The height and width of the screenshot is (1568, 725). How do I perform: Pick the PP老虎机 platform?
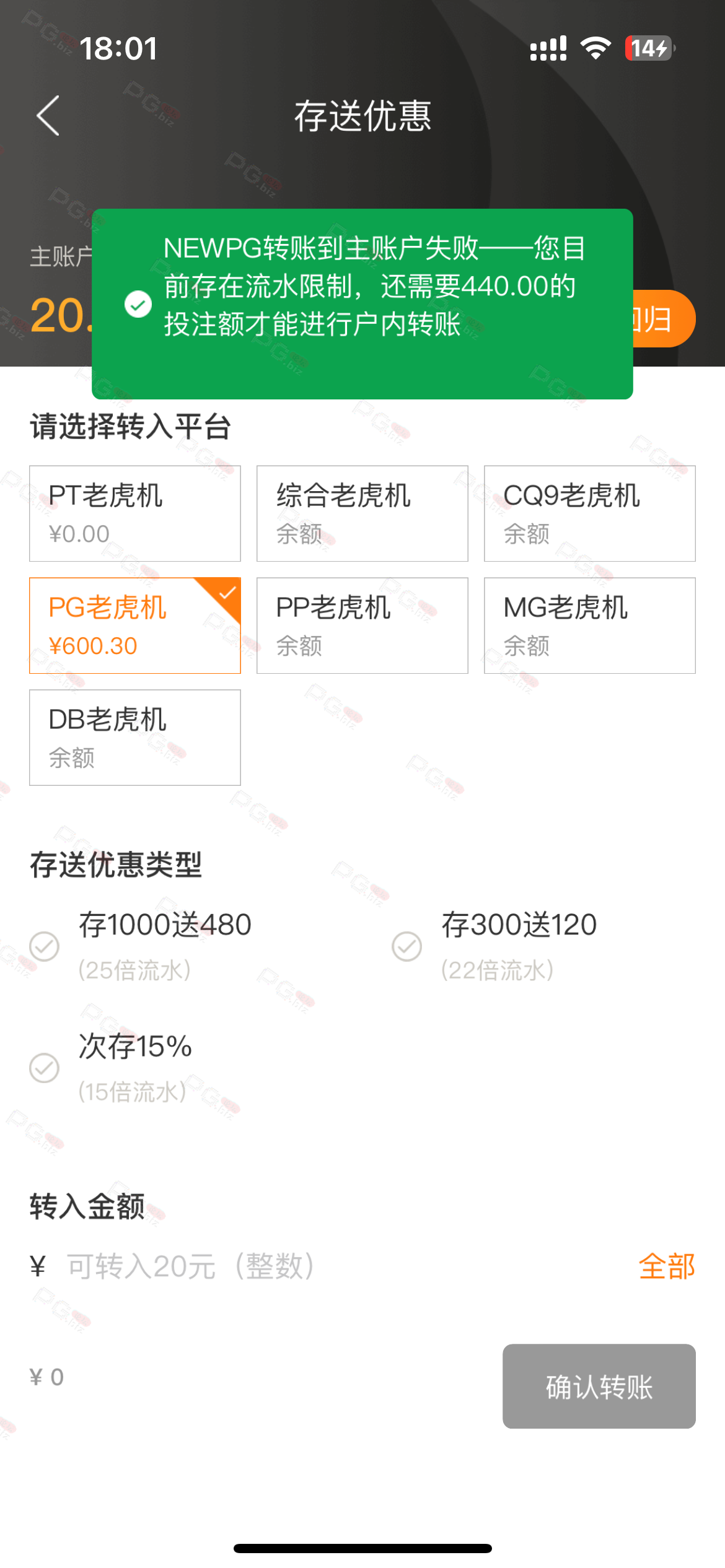coord(362,625)
